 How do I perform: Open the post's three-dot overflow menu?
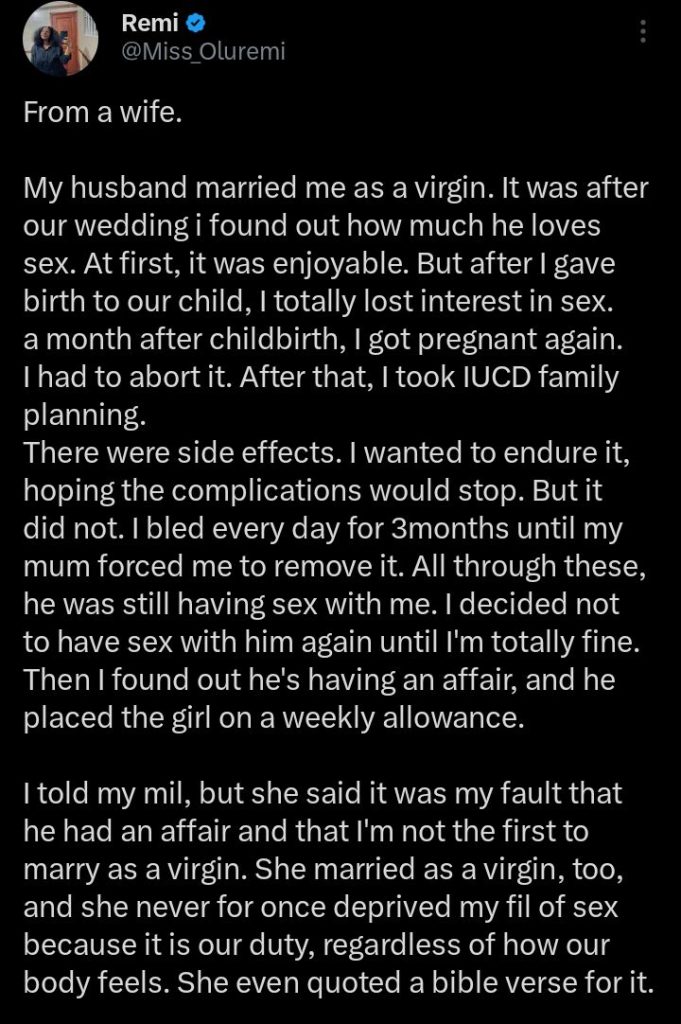click(x=642, y=33)
